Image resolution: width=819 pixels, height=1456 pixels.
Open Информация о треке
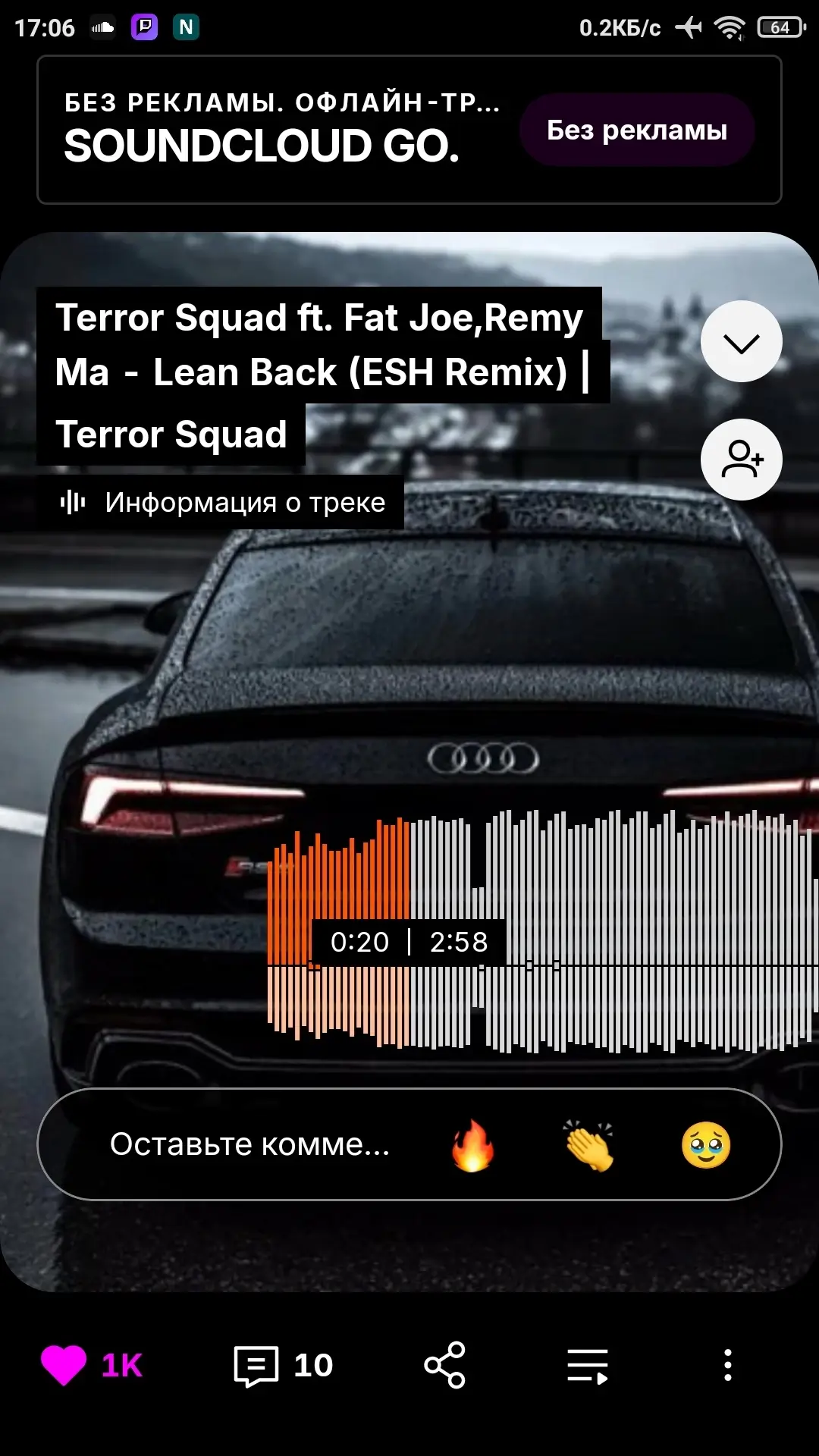click(x=221, y=502)
